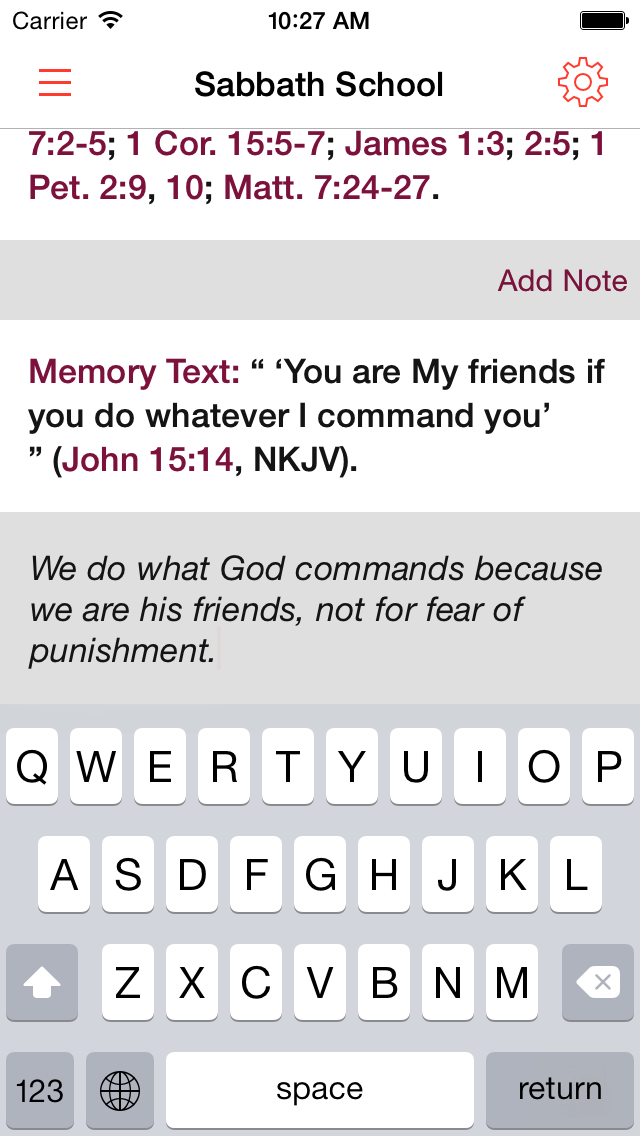Open the 1 Cor. 15:5-7 reference
This screenshot has height=1136, width=640.
225,145
